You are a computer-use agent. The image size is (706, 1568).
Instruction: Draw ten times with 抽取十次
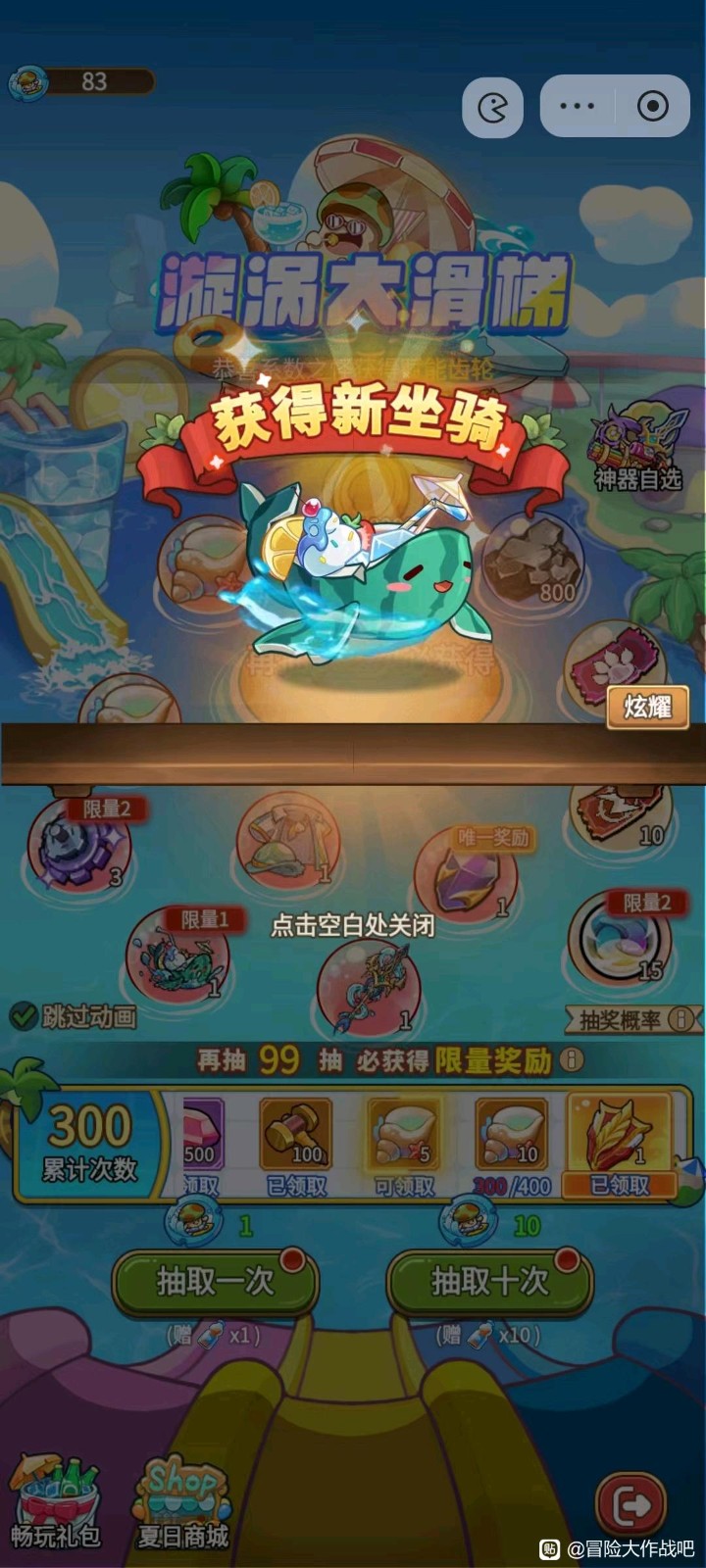pos(490,1282)
